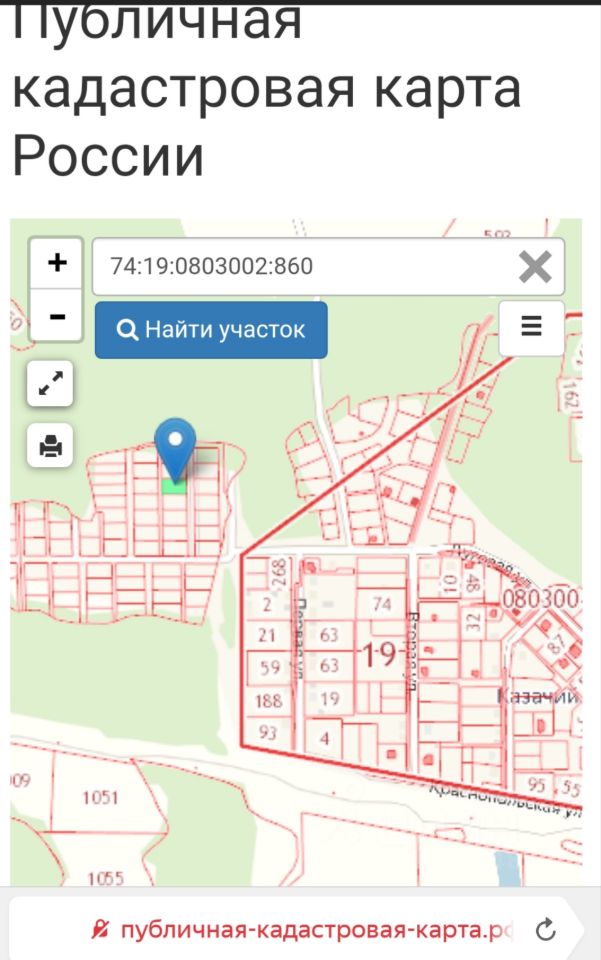Clear the cadastral number with X
The width and height of the screenshot is (601, 960).
pyautogui.click(x=535, y=266)
